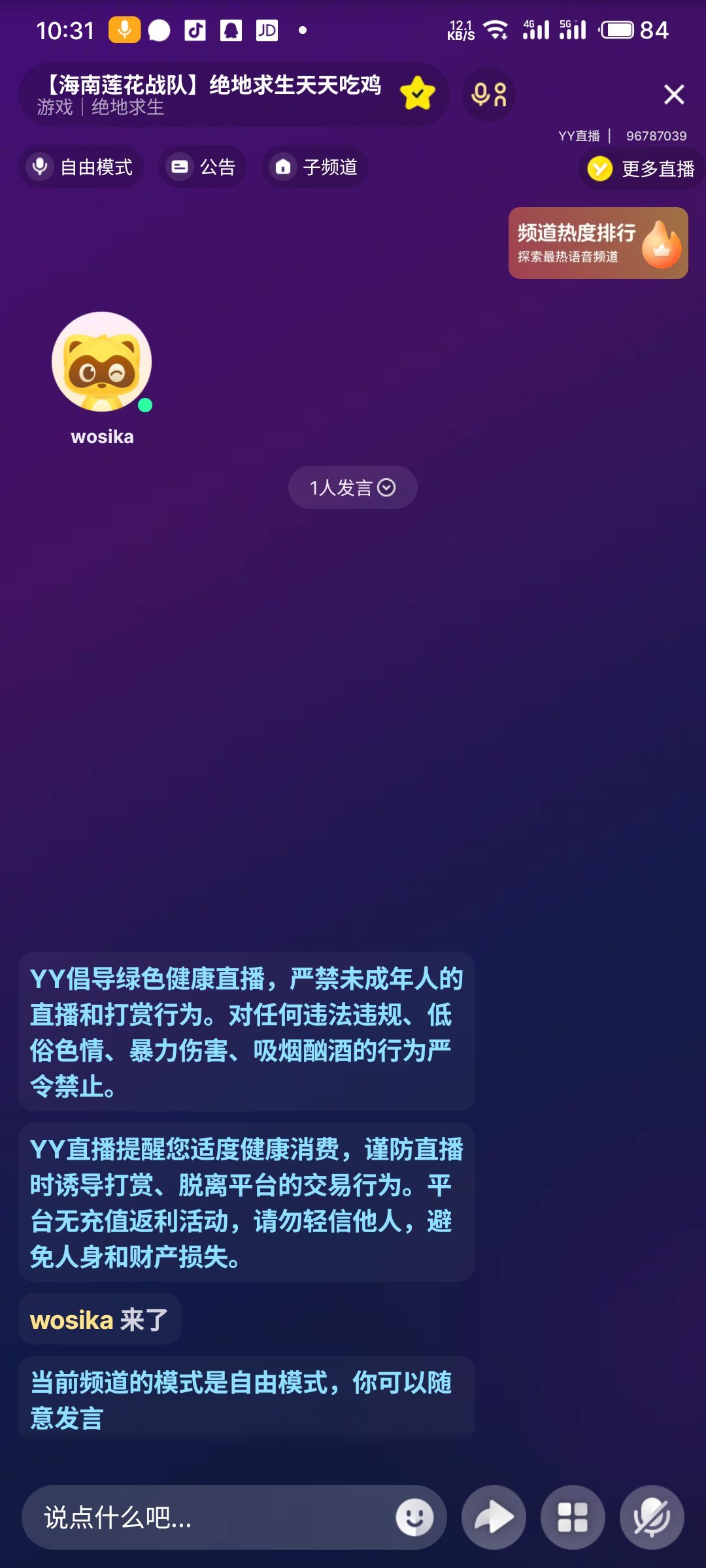The width and height of the screenshot is (706, 1568).
Task: Open 更多直播 for more live streams
Action: [642, 169]
